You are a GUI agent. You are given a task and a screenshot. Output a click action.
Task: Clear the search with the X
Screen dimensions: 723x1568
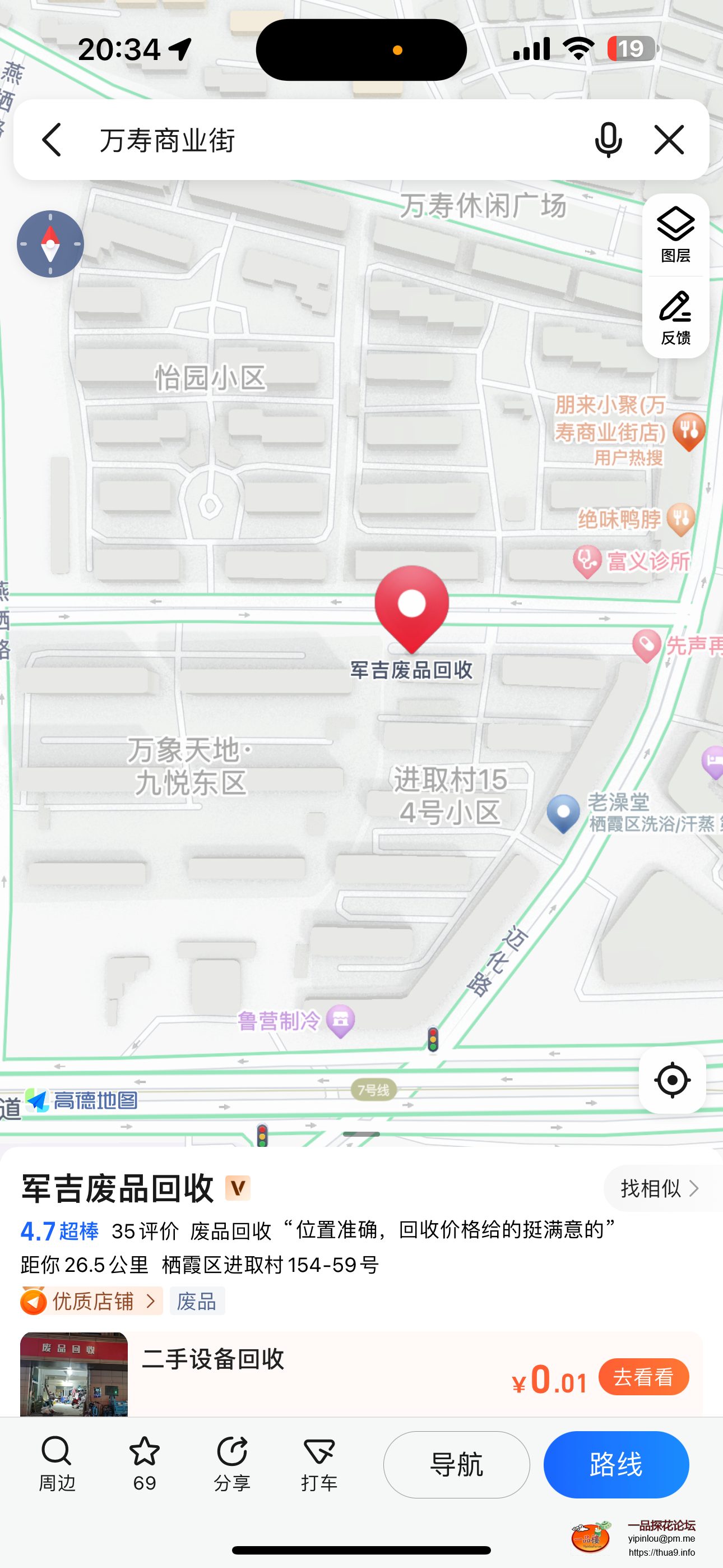coord(669,140)
